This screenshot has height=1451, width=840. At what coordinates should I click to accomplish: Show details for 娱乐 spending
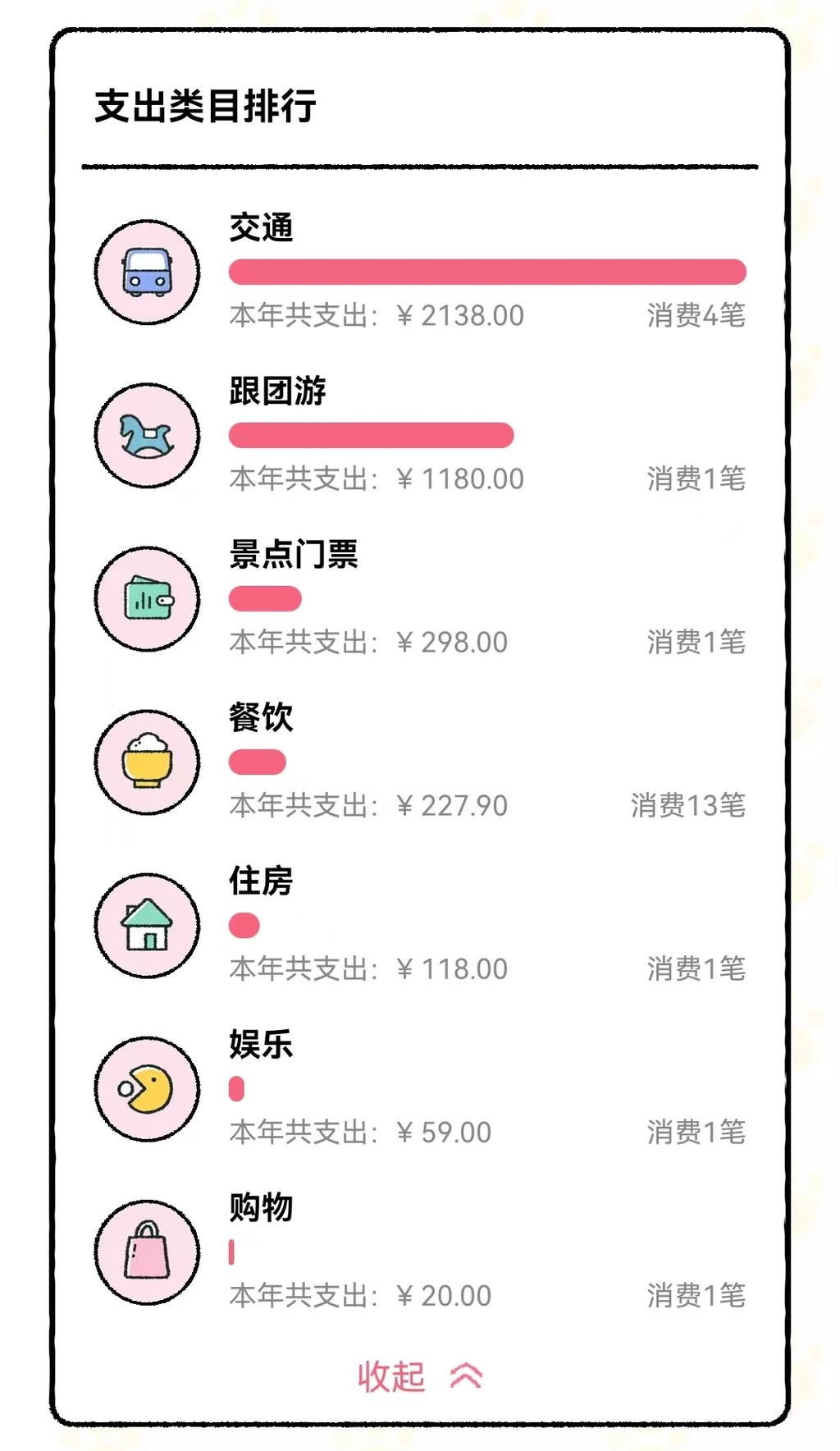tap(420, 1088)
